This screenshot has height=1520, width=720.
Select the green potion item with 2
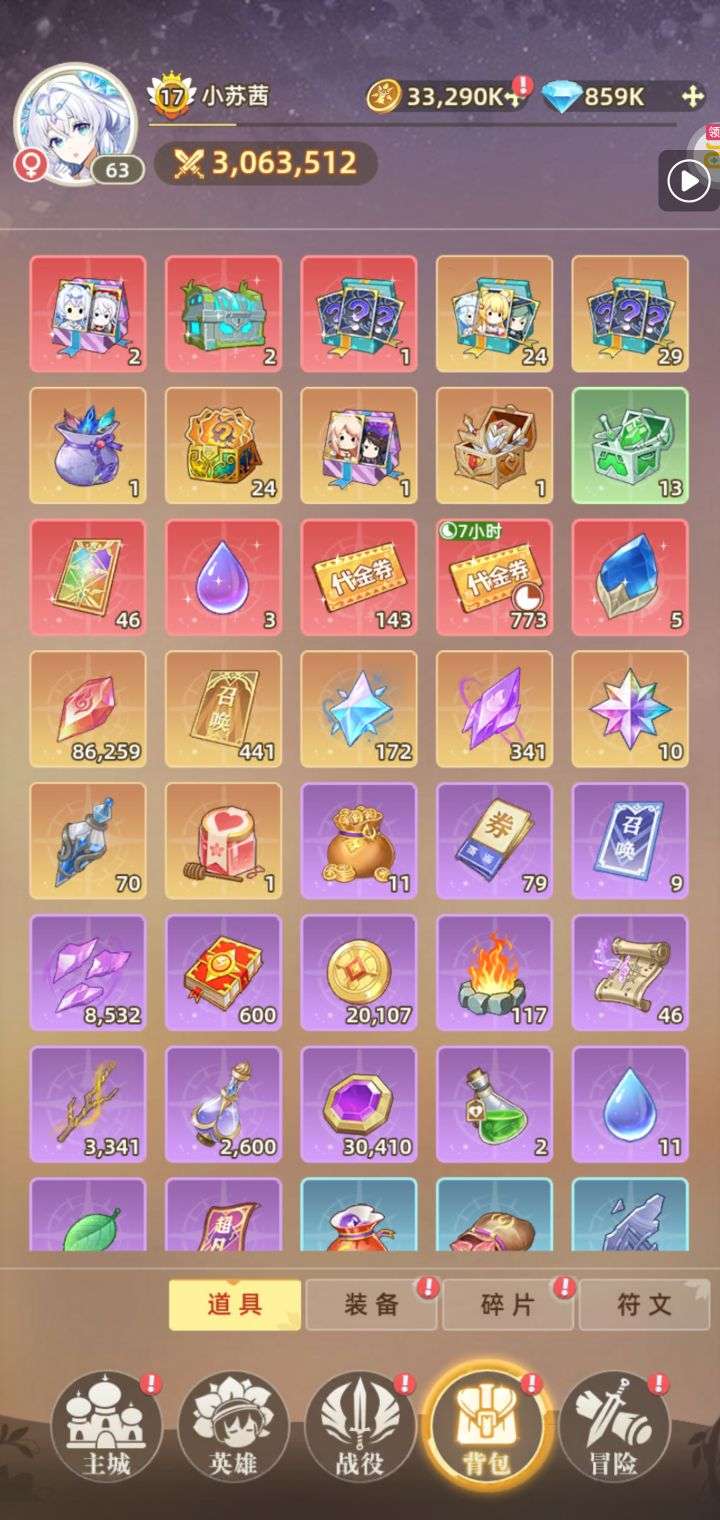(x=494, y=1105)
